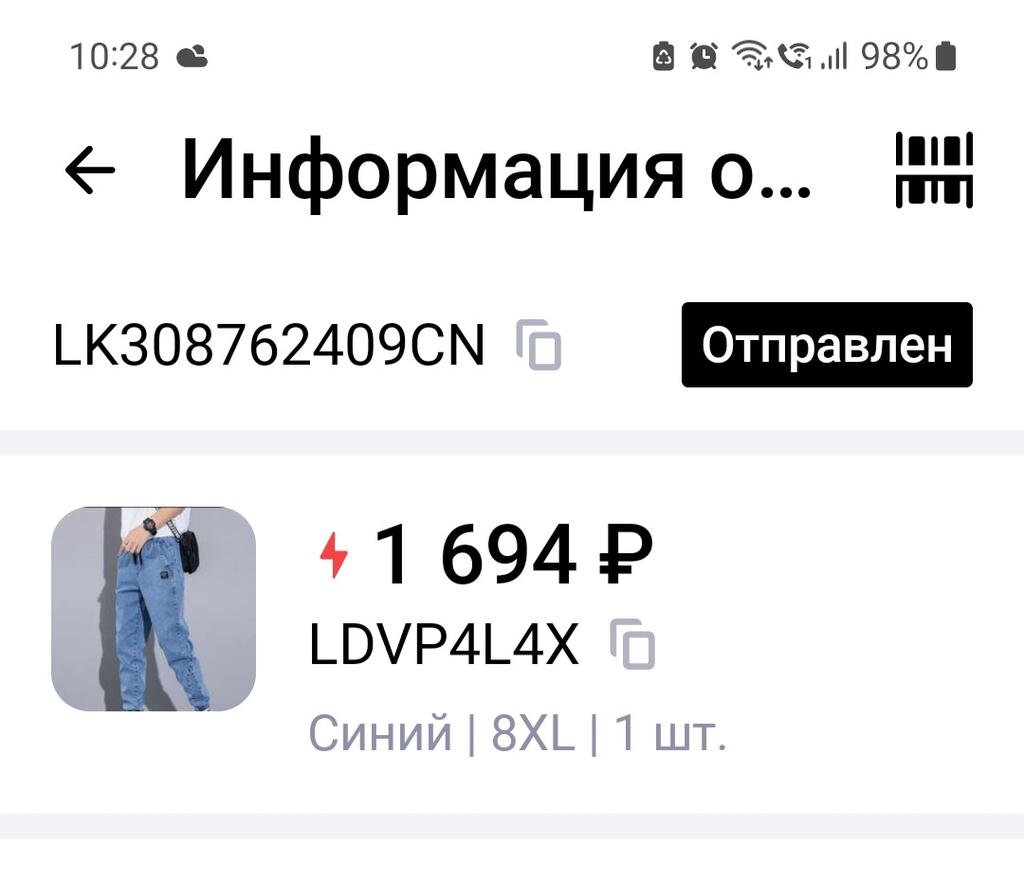Screen dimensions: 1024x878
Task: Open the blue jeans product thumbnail
Action: (x=153, y=609)
